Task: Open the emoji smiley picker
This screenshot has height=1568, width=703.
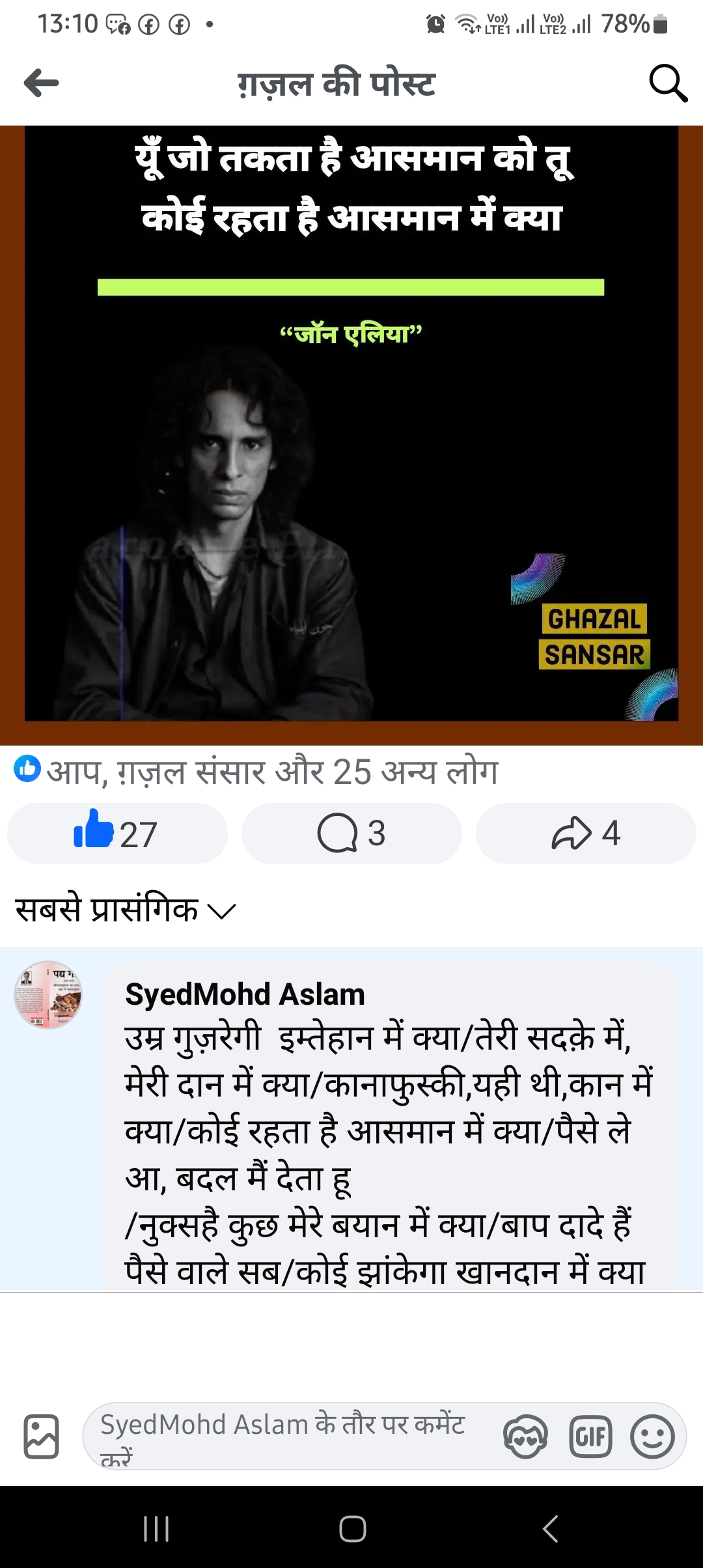Action: [x=652, y=1436]
